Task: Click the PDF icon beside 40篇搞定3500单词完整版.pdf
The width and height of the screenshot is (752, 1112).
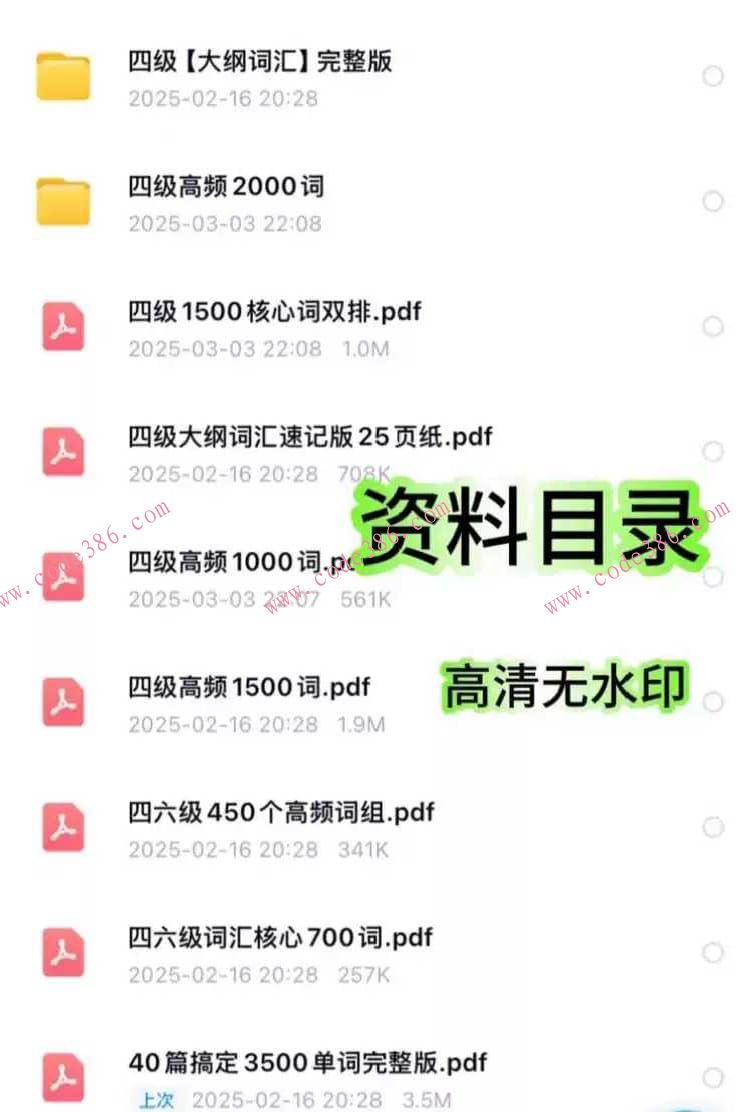Action: pyautogui.click(x=63, y=1078)
